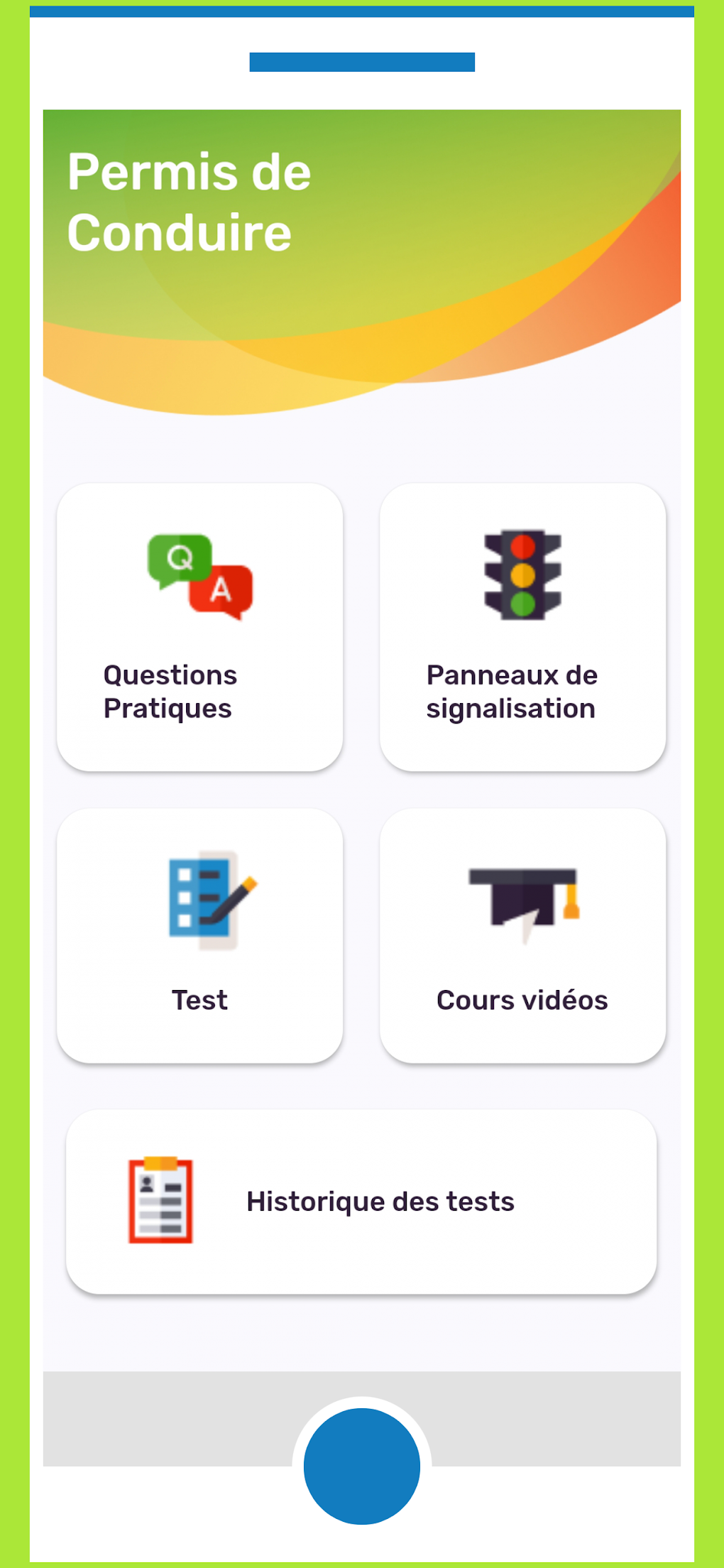Open Cours vidéos
Image resolution: width=724 pixels, height=1568 pixels.
pos(522,935)
